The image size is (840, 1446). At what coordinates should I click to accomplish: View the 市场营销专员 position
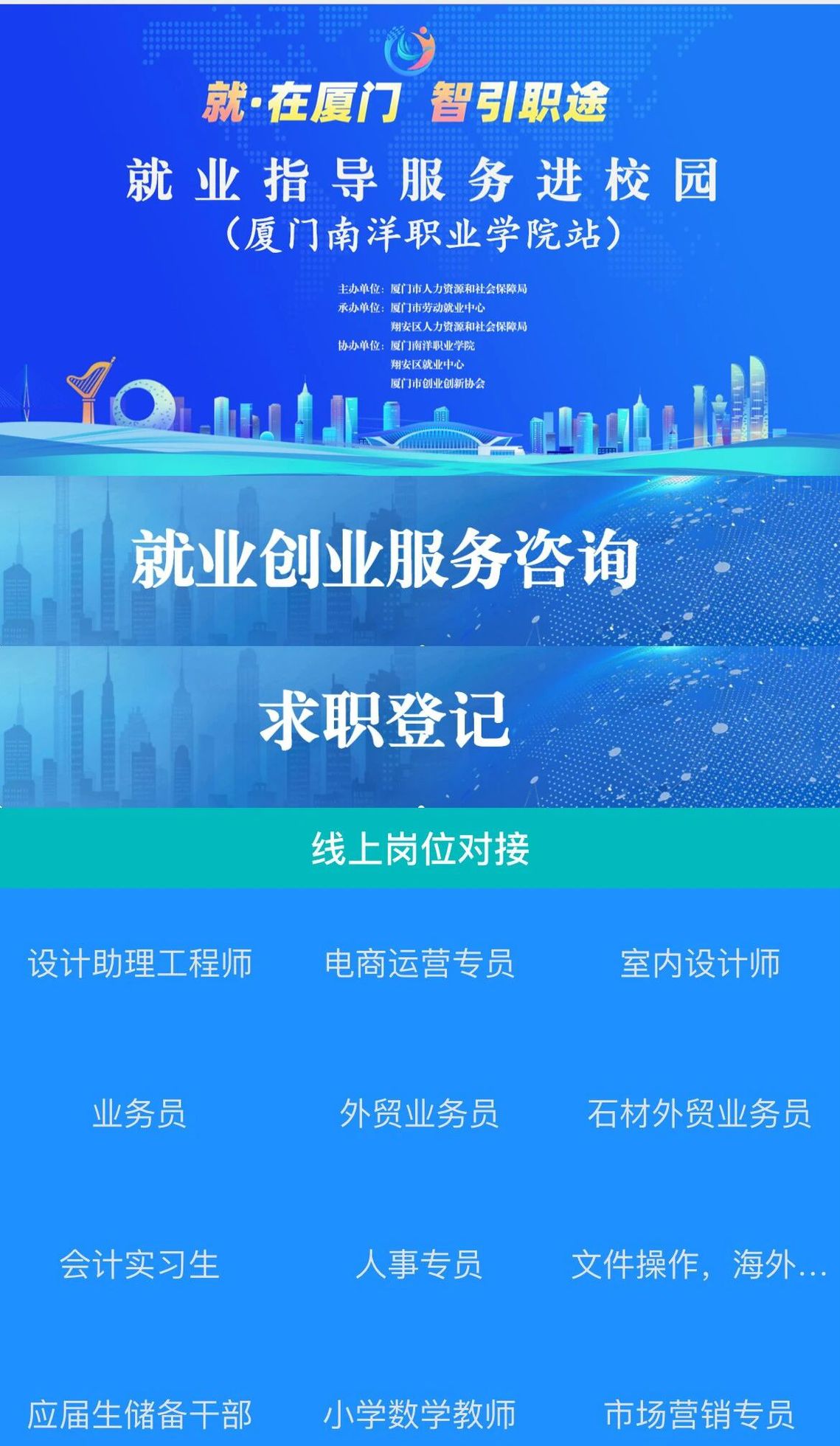pos(699,1414)
